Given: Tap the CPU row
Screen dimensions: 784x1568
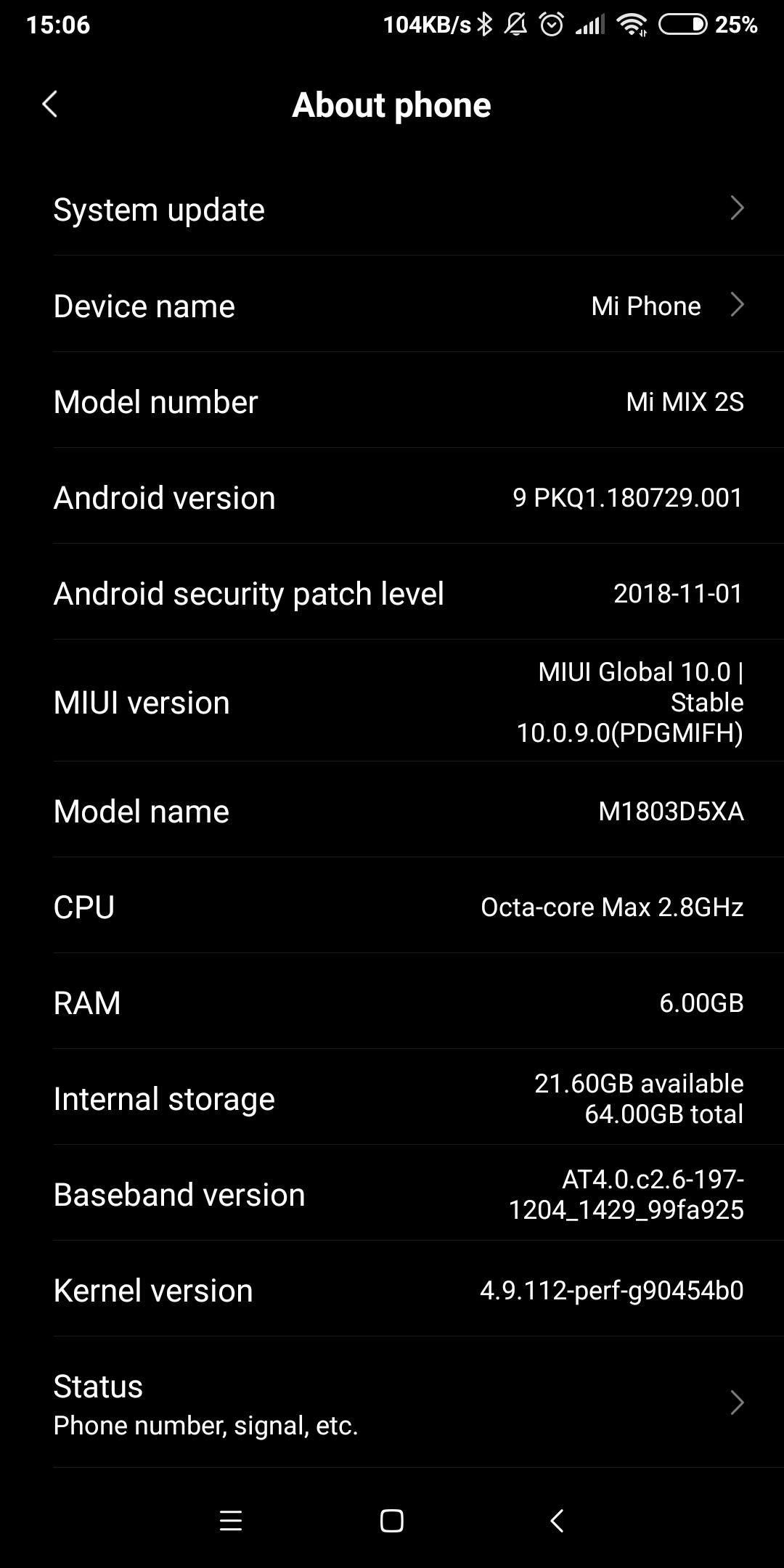Looking at the screenshot, I should pos(392,906).
